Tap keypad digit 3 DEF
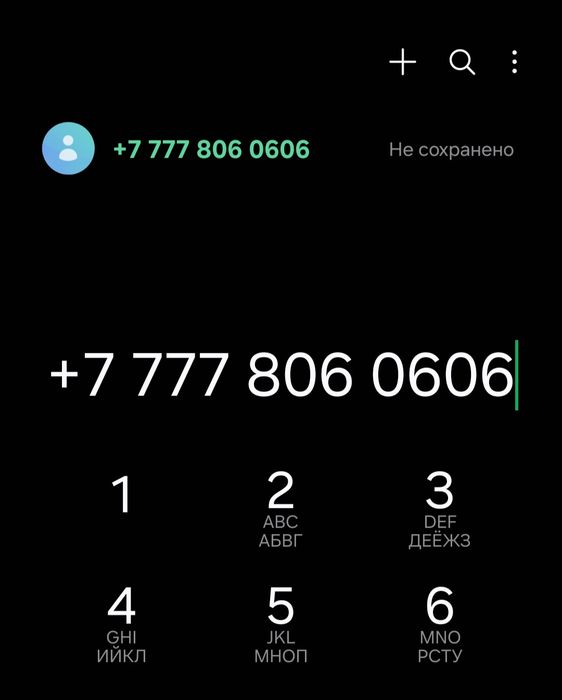Screen dimensions: 562x700 point(440,509)
